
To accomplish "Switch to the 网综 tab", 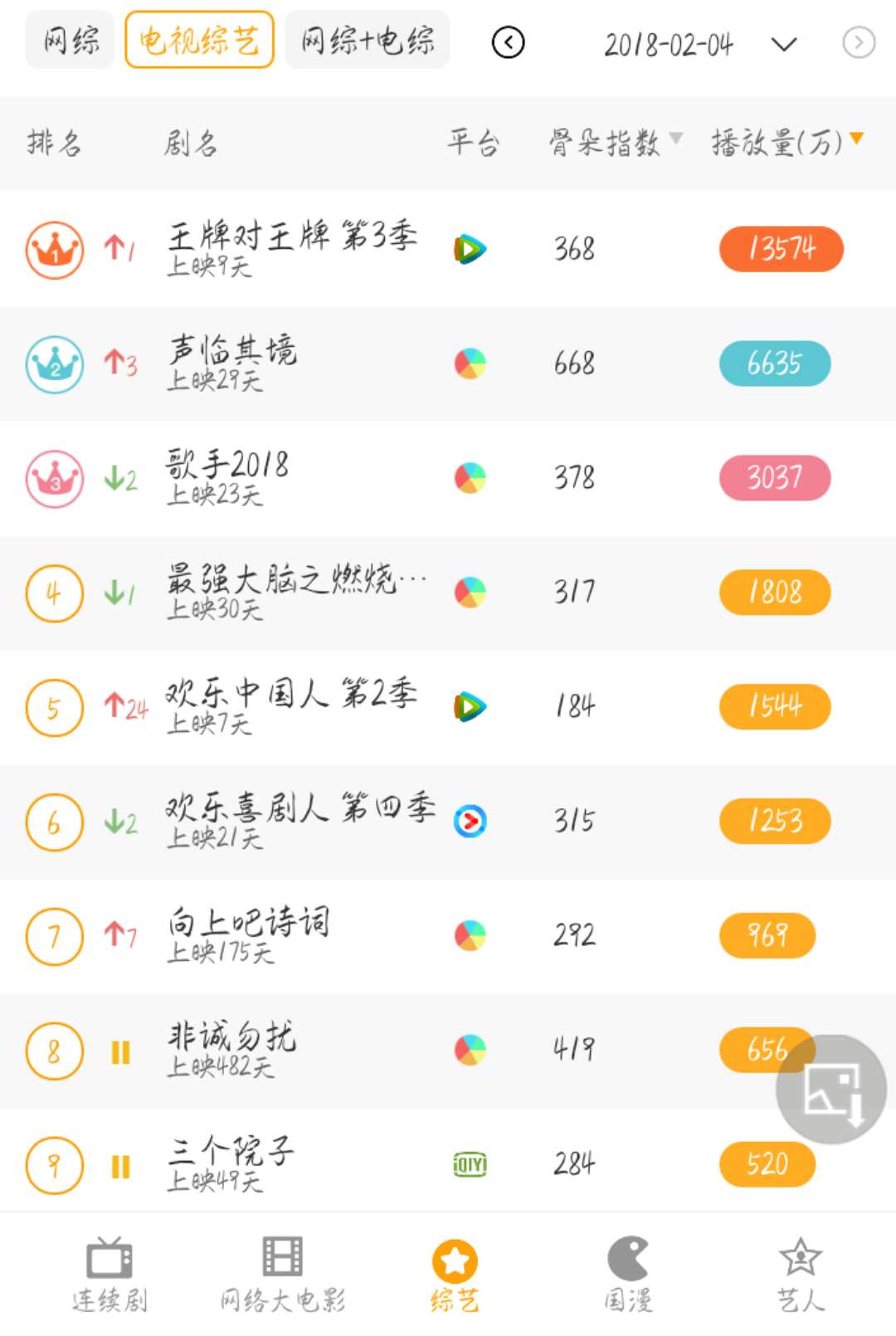I will [69, 40].
